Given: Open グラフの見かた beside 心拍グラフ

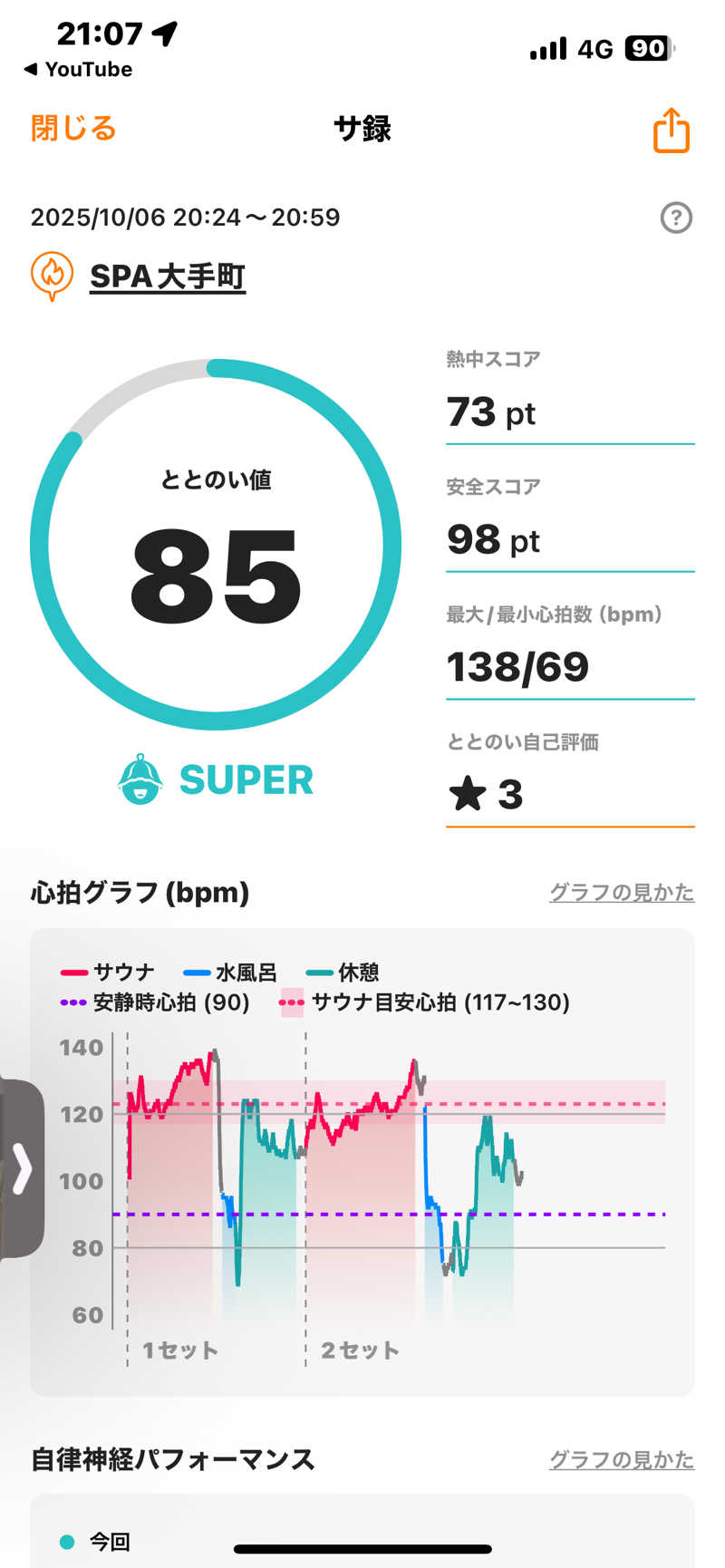Looking at the screenshot, I should (x=622, y=893).
